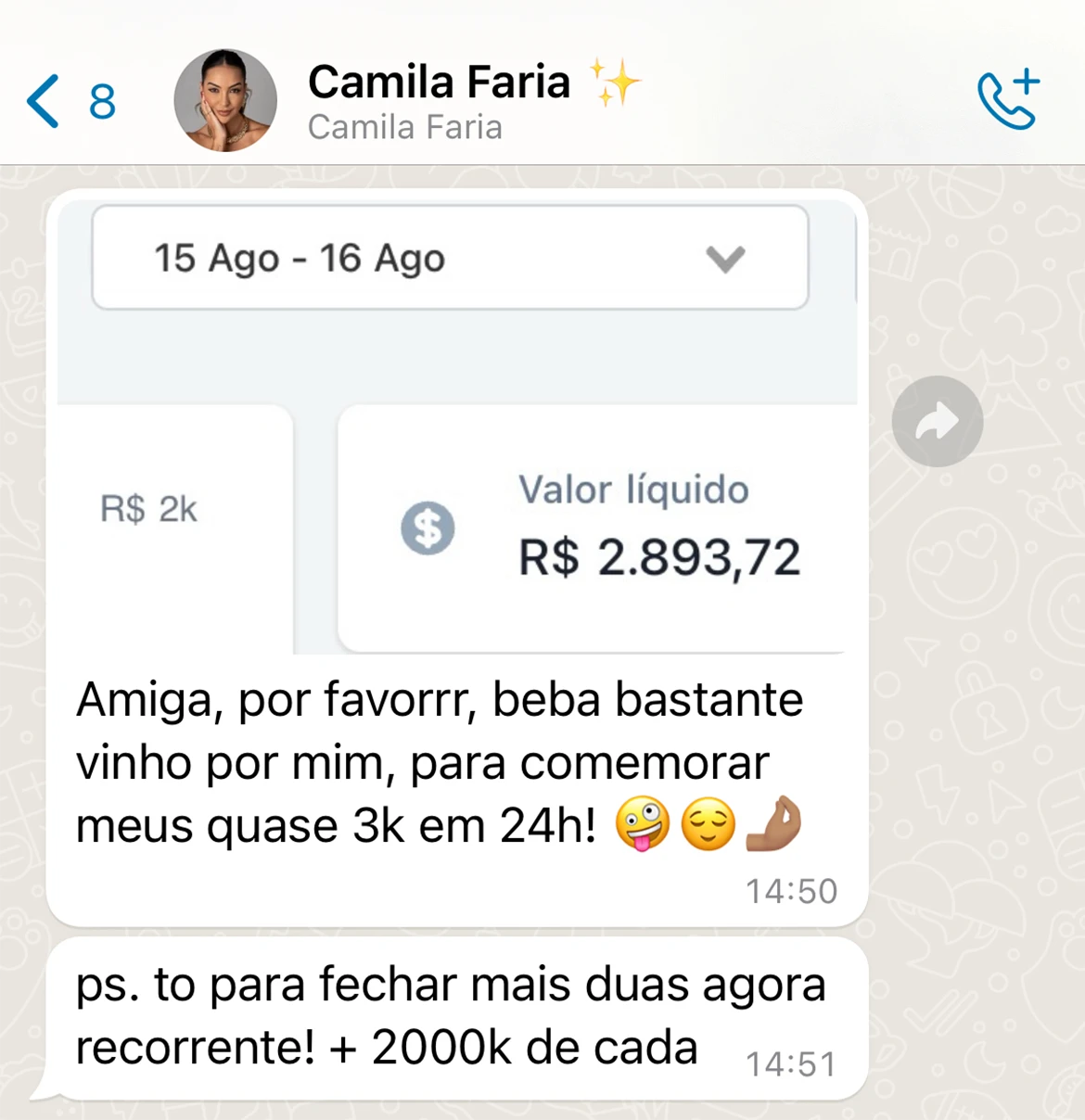Tap the unread count 8 badge
1085x1120 pixels.
[102, 102]
